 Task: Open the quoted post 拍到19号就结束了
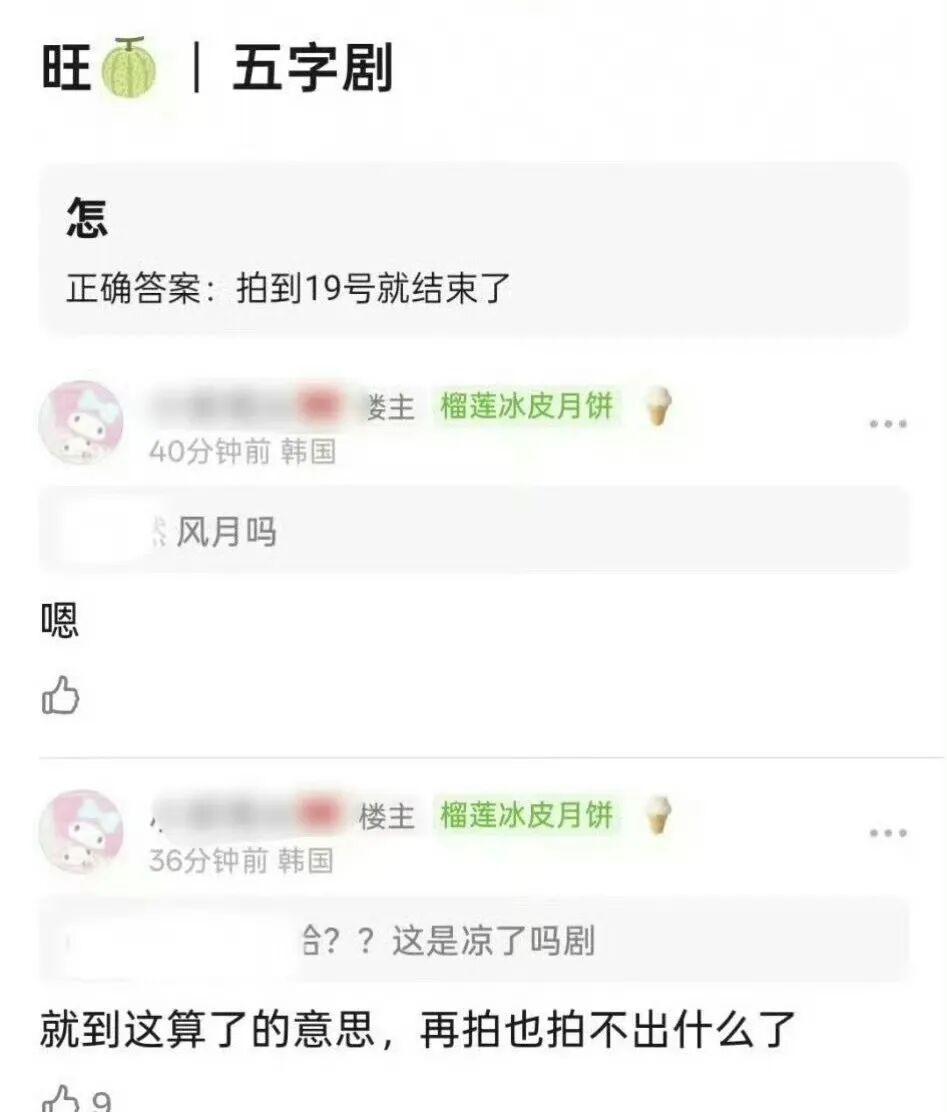click(x=474, y=250)
